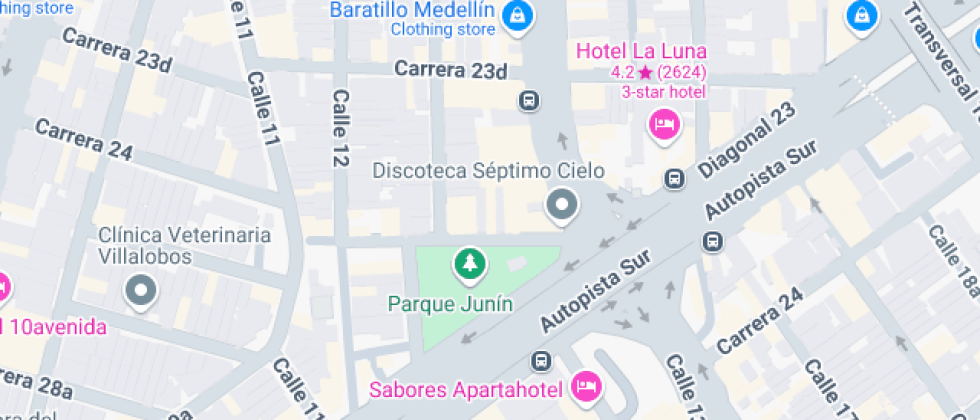Open the Sabores Apartahotel hotel marker
Viewport: 980px width, 420px height.
pos(585,385)
